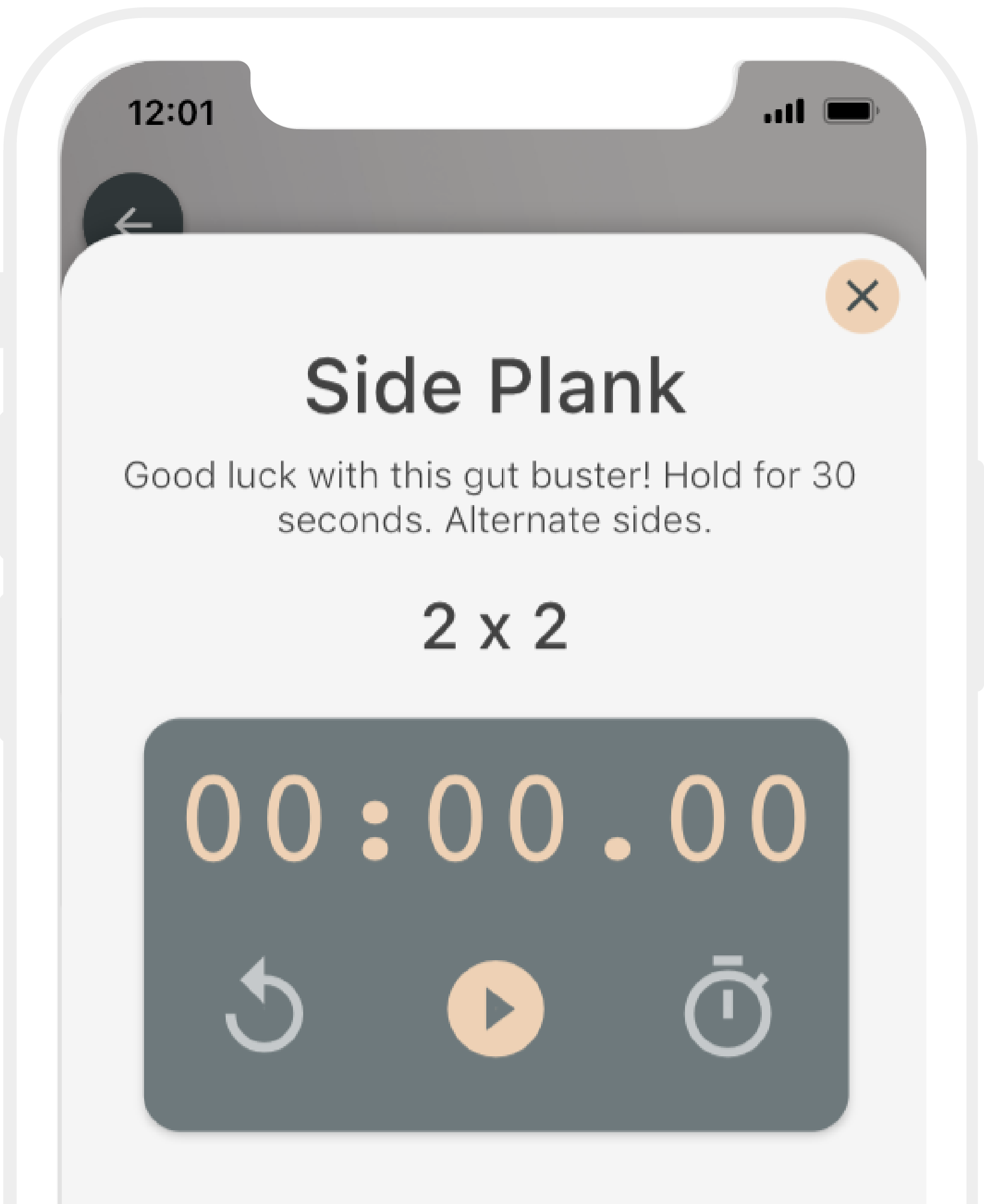The image size is (984, 1204).
Task: Reset the timer to zero
Action: tap(264, 1005)
